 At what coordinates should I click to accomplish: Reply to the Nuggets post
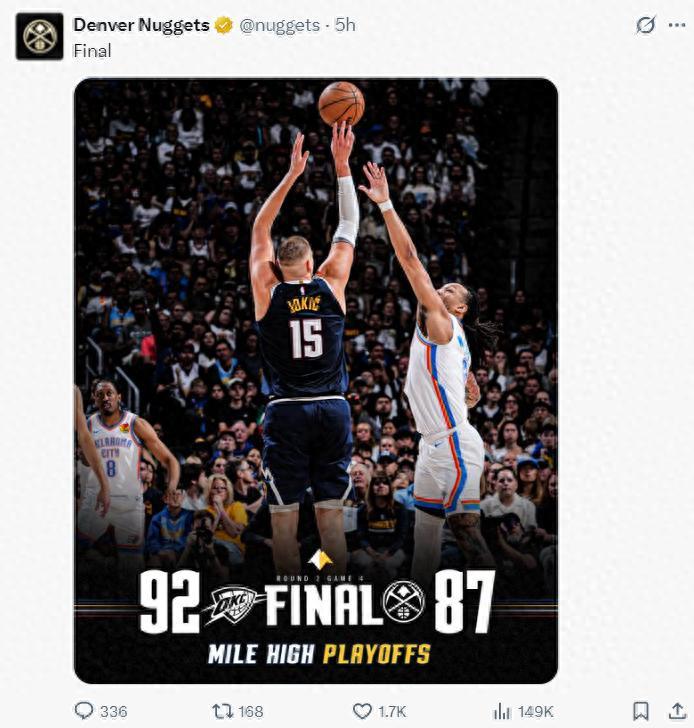[x=86, y=711]
